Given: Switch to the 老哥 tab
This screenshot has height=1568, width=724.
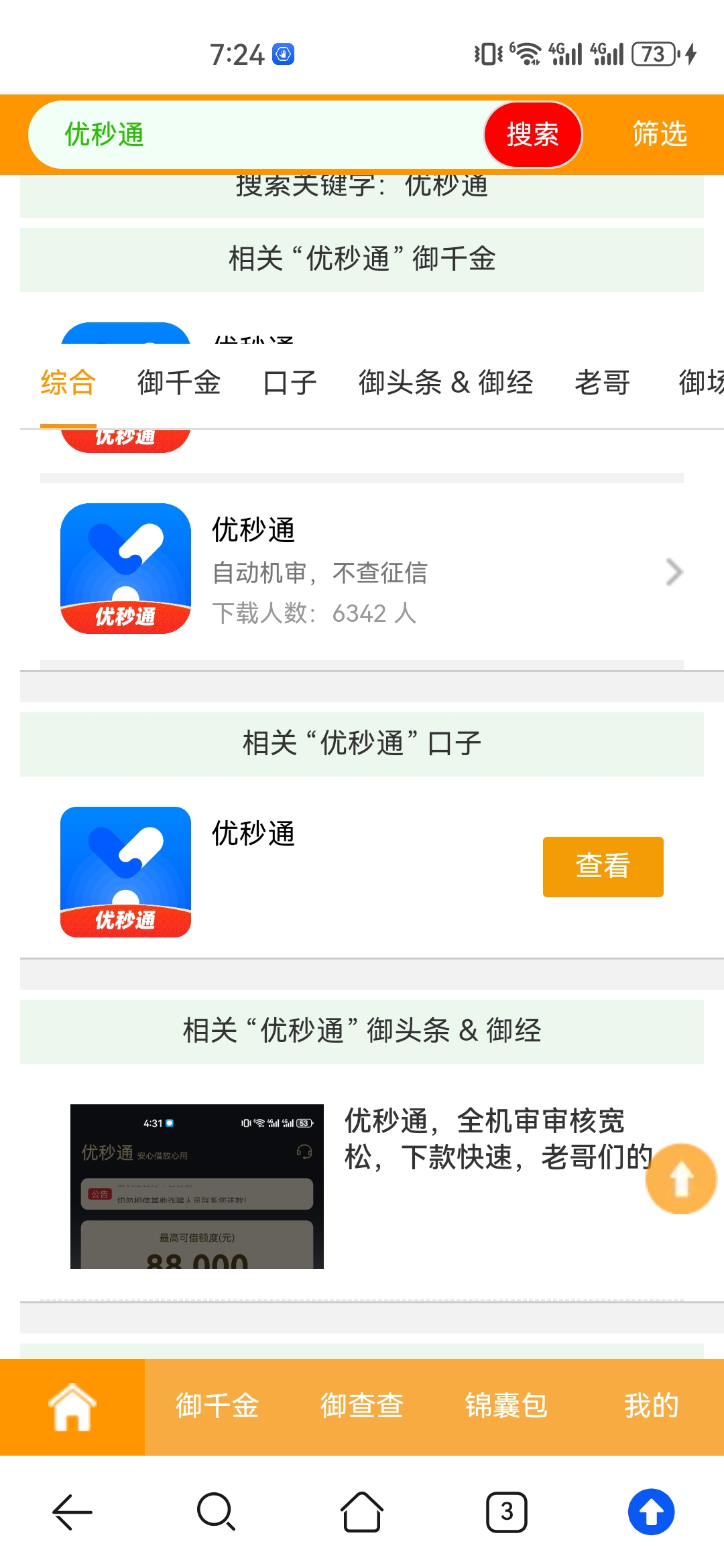Looking at the screenshot, I should (x=602, y=383).
